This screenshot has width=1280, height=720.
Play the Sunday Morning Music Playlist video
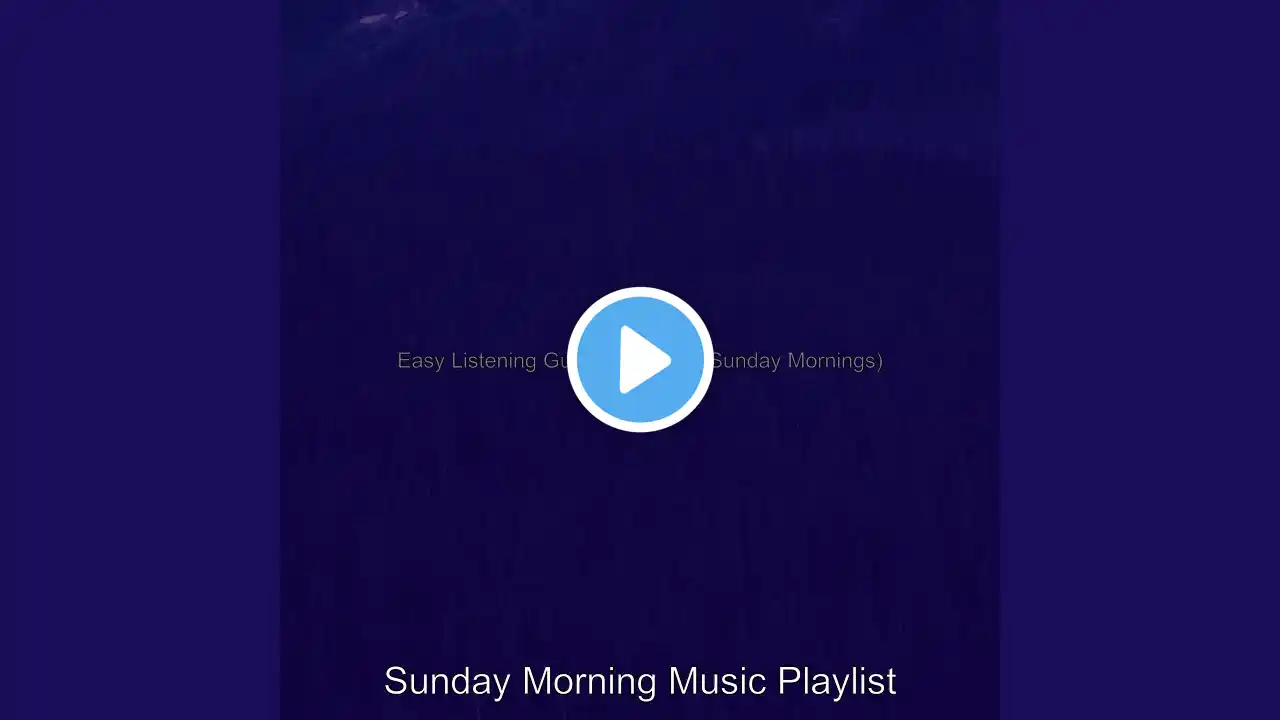pyautogui.click(x=640, y=360)
